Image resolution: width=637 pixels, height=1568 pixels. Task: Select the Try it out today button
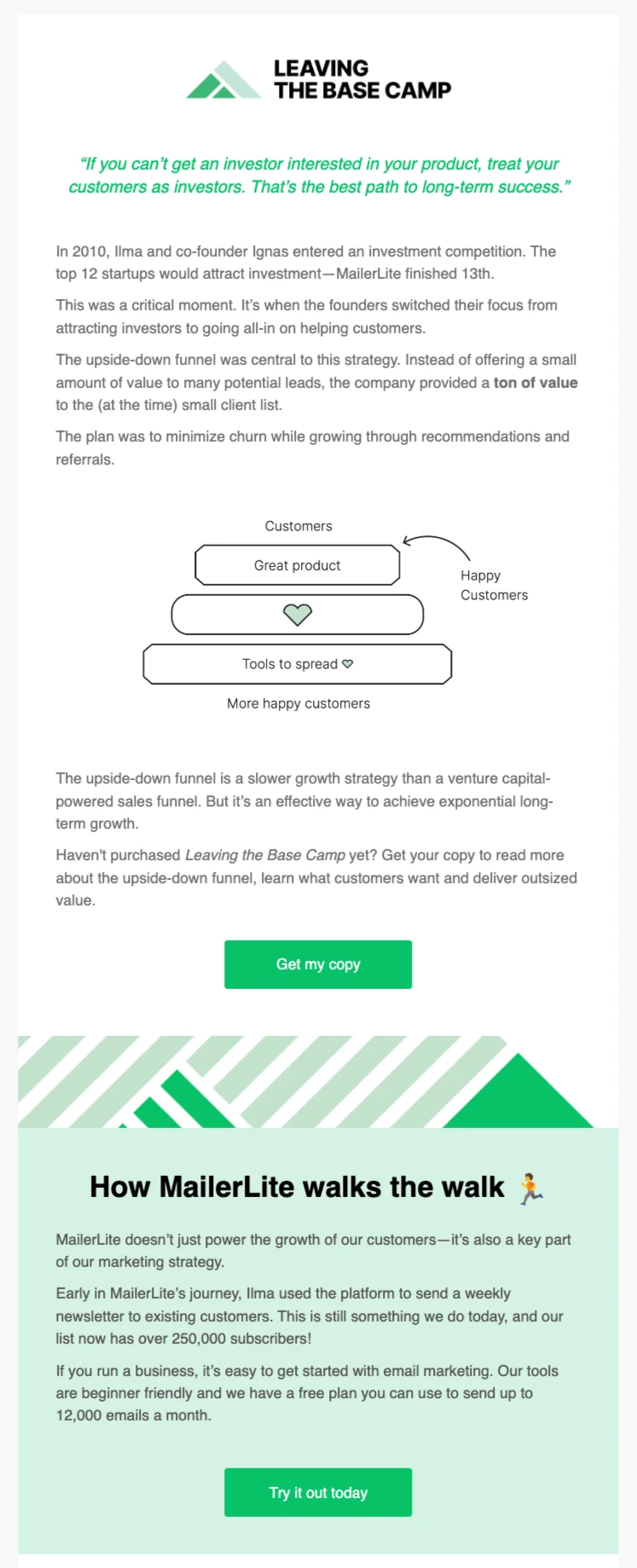(x=318, y=1492)
